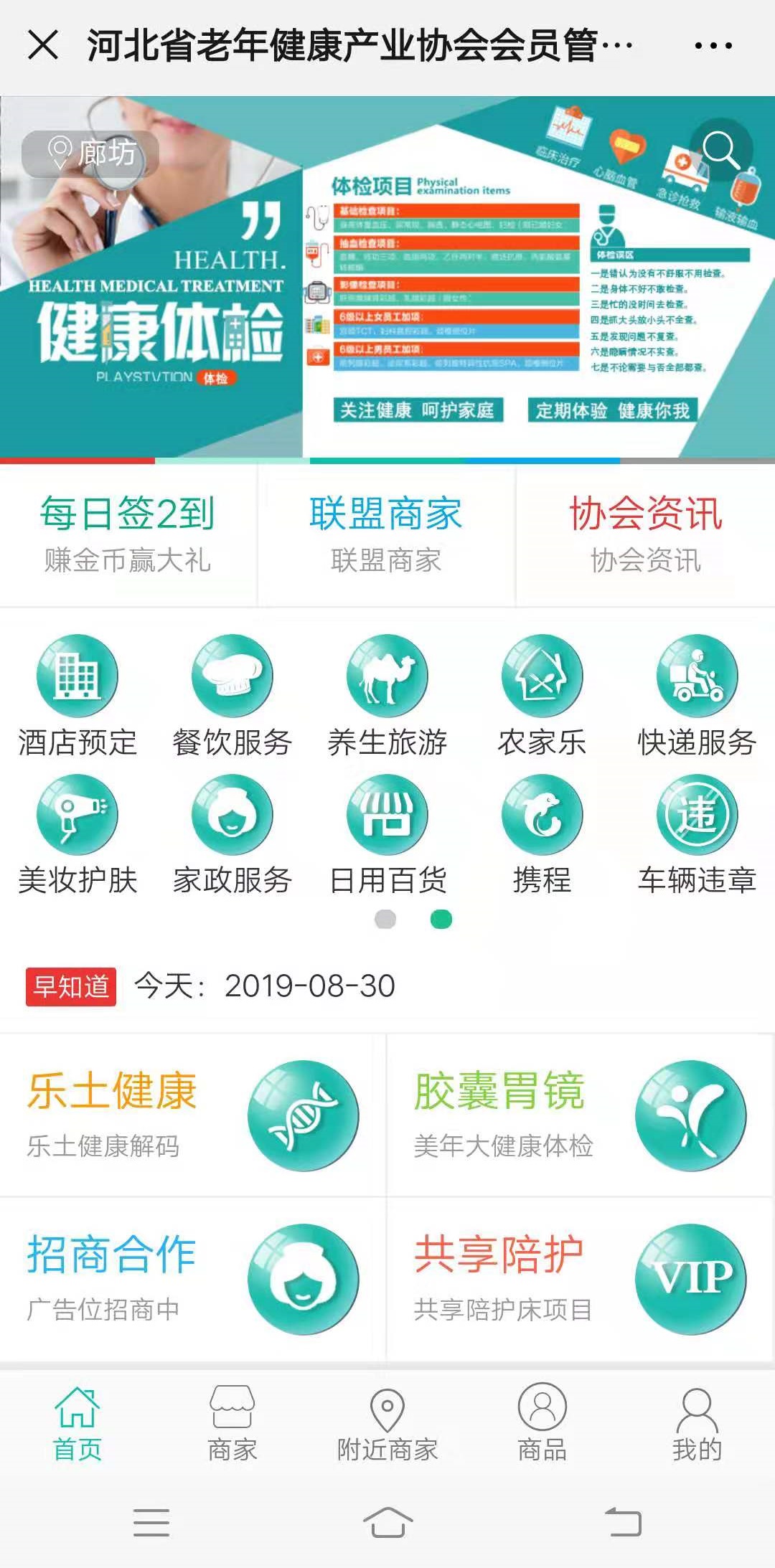The height and width of the screenshot is (1568, 775).
Task: Select 酒店预定 hotel booking
Action: tap(77, 694)
